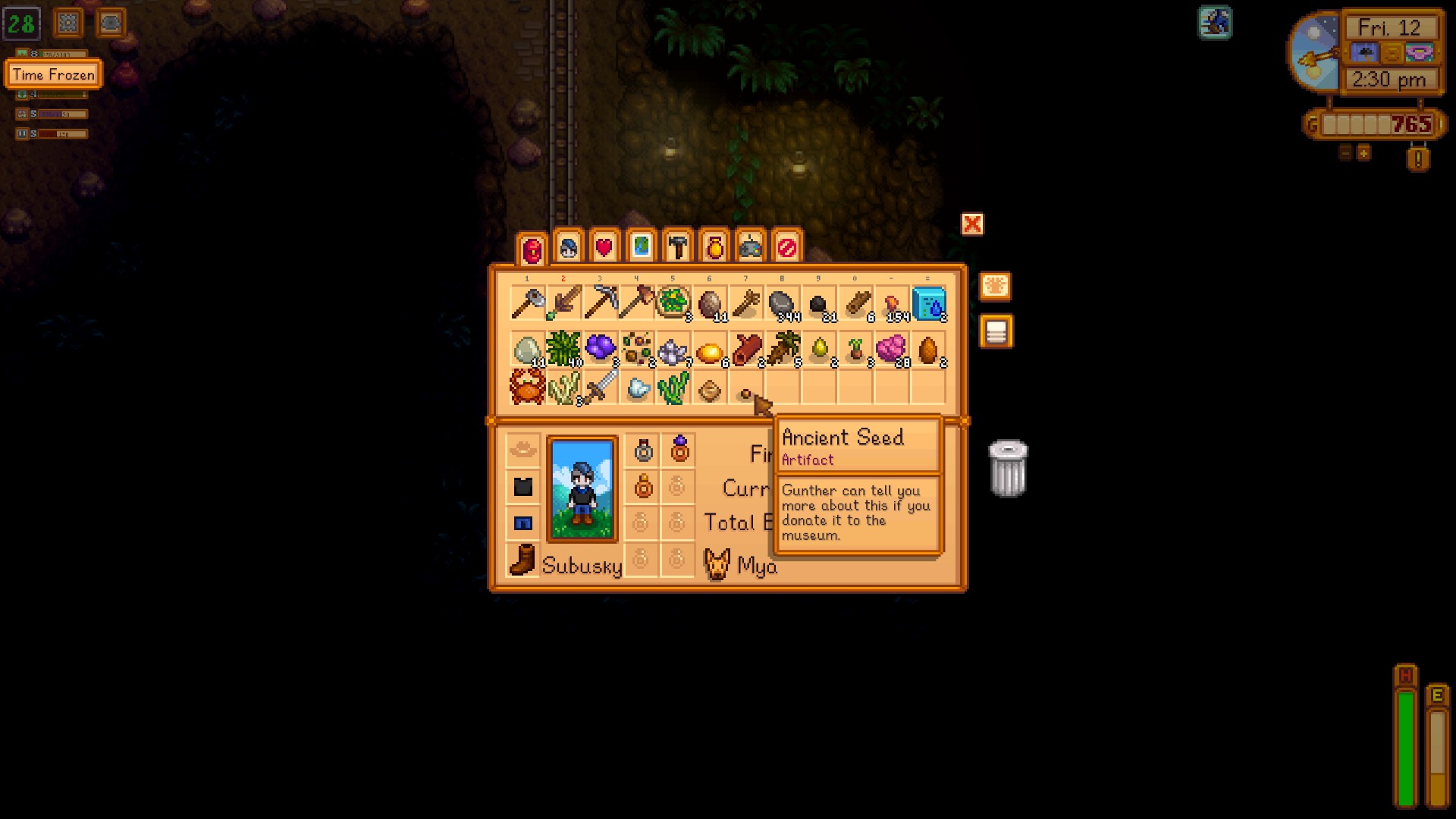Zoom in with the plus button

click(x=1363, y=153)
